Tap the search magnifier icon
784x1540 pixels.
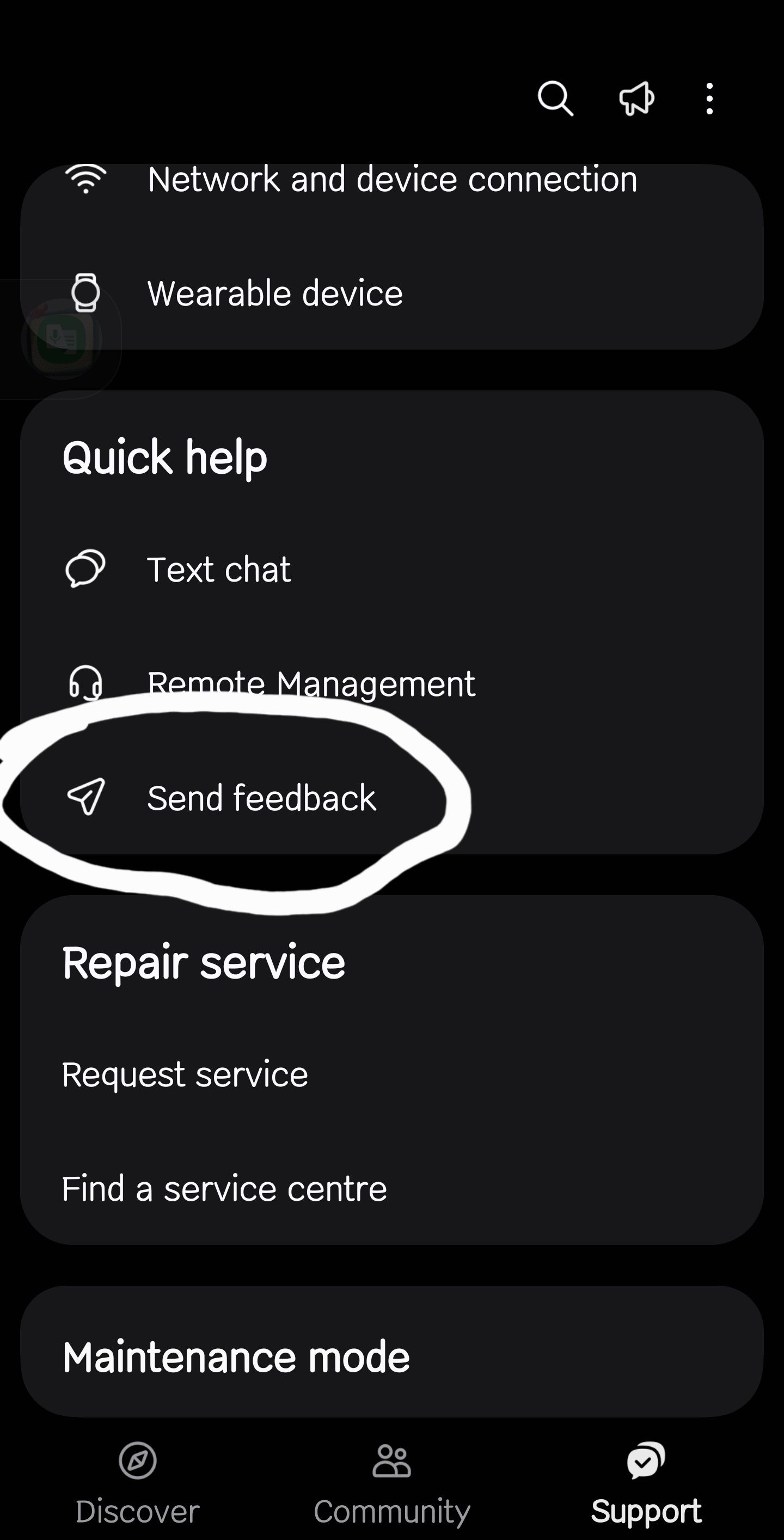tap(556, 98)
